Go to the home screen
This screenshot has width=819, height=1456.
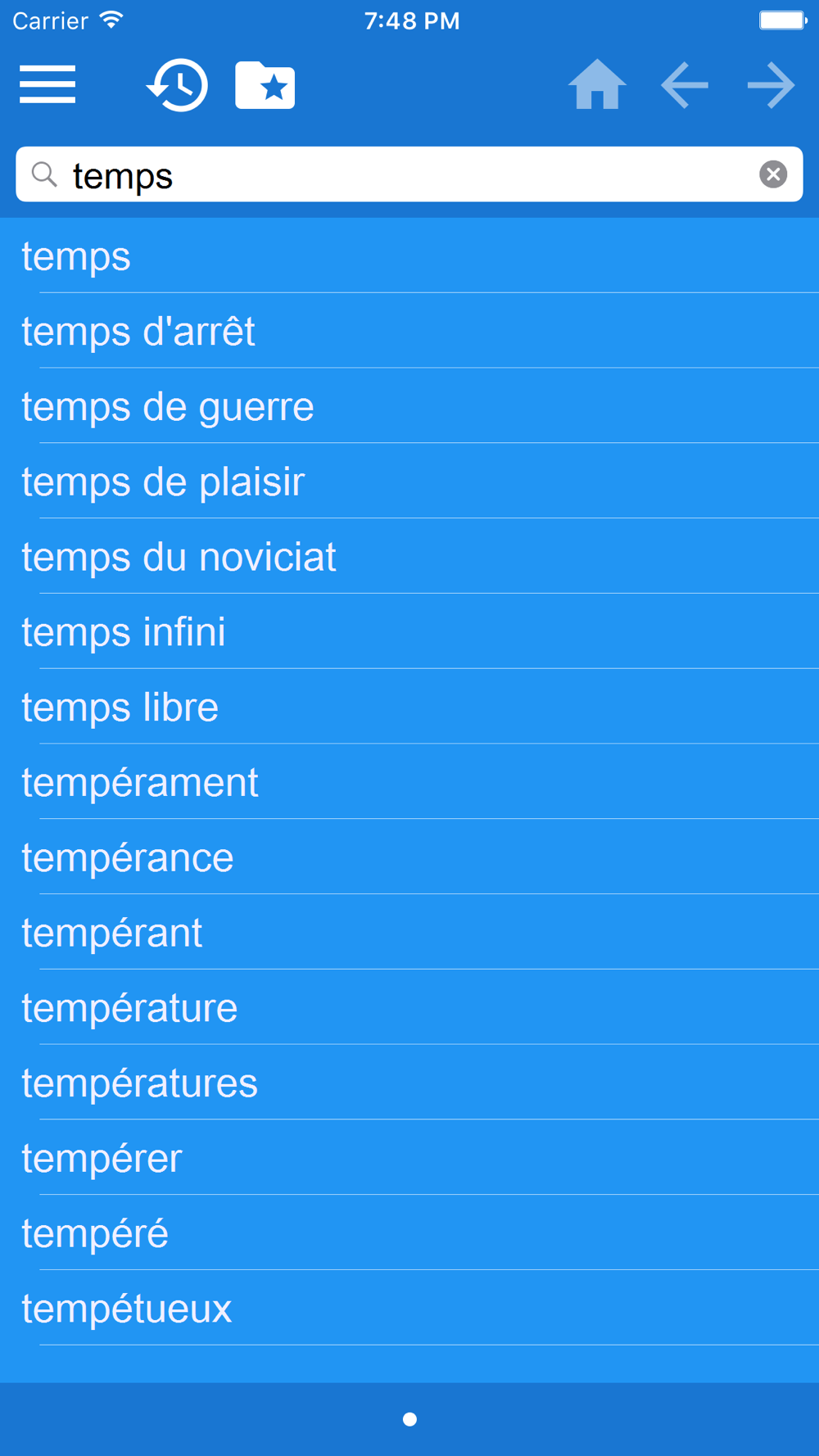pos(597,84)
